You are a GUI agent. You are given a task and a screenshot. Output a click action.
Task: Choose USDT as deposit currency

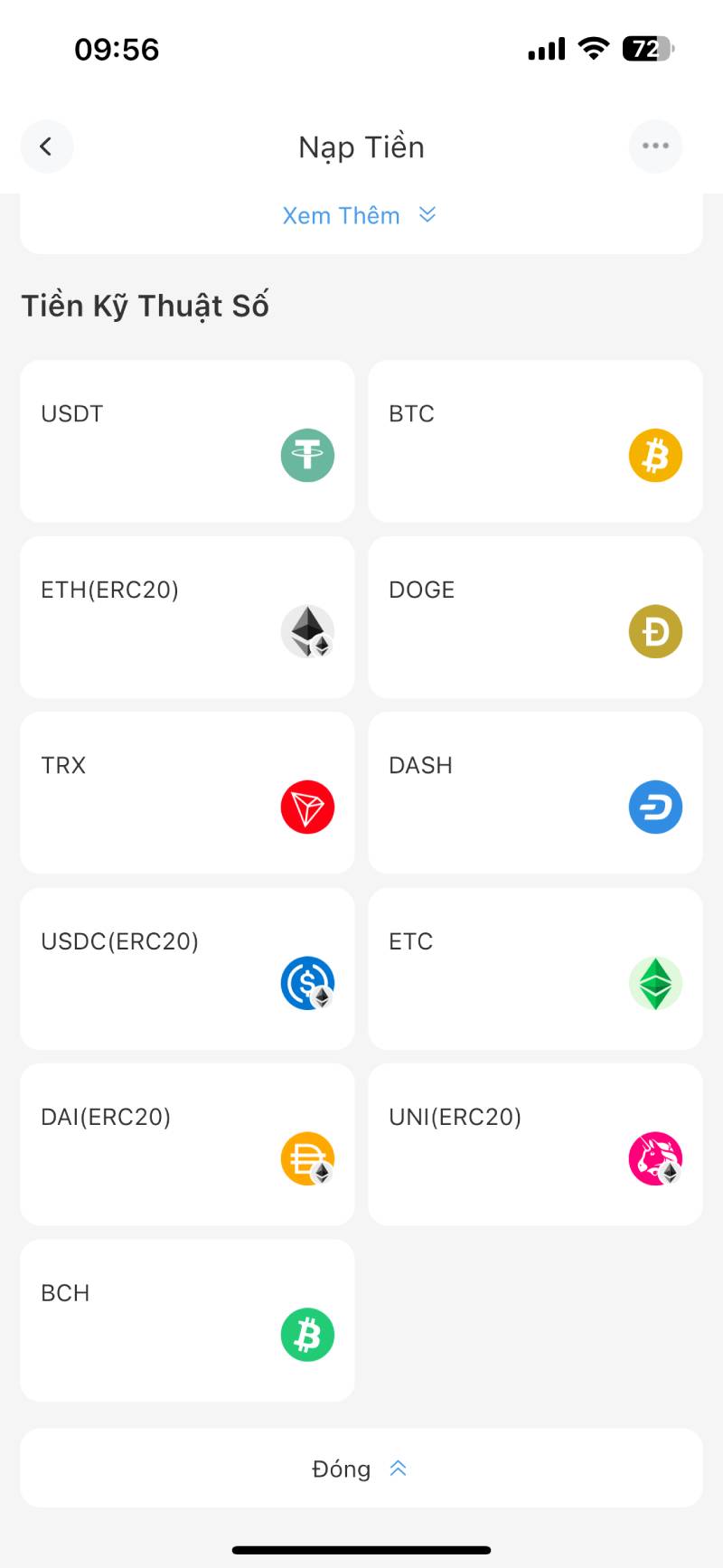pyautogui.click(x=187, y=440)
